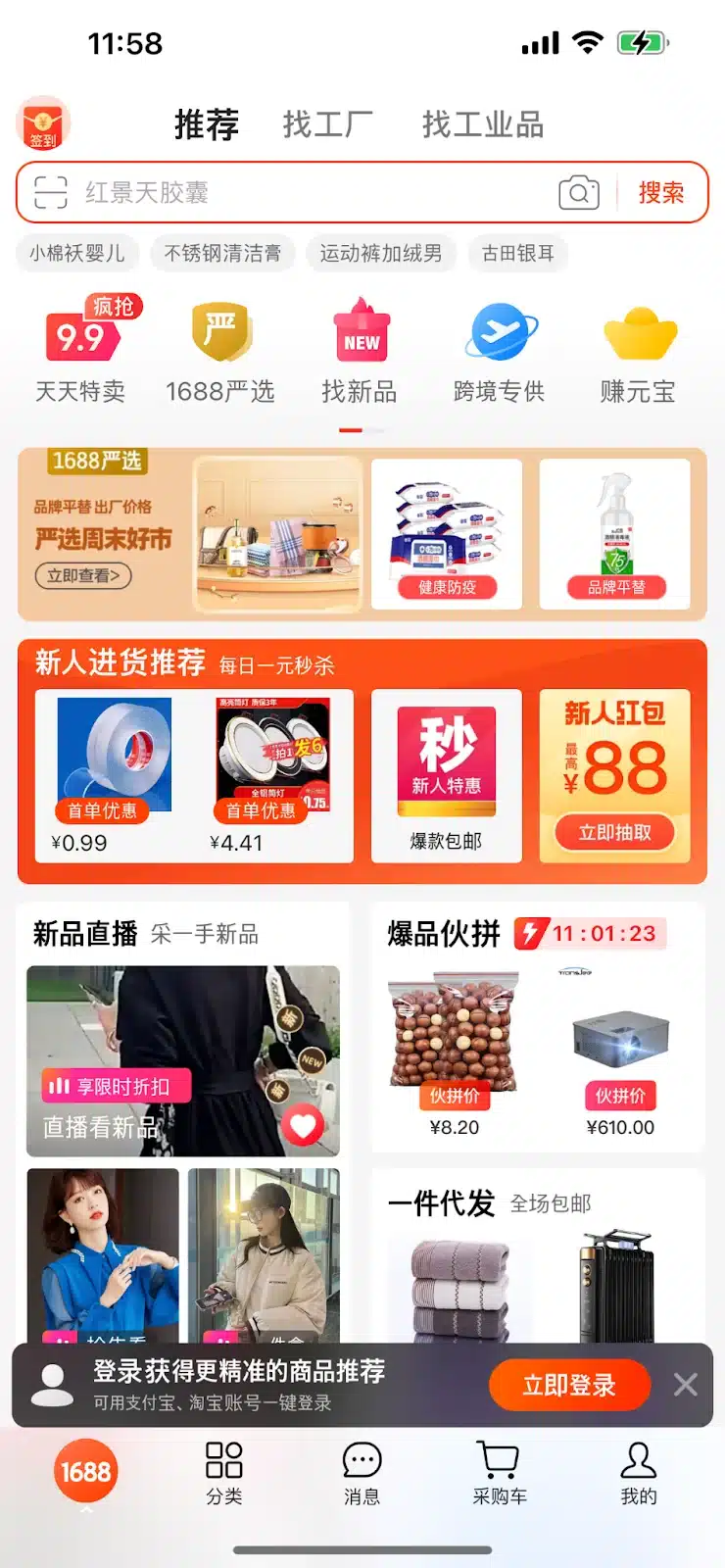Open 天天特卖 shortcut
This screenshot has height=1568, width=725.
80,353
